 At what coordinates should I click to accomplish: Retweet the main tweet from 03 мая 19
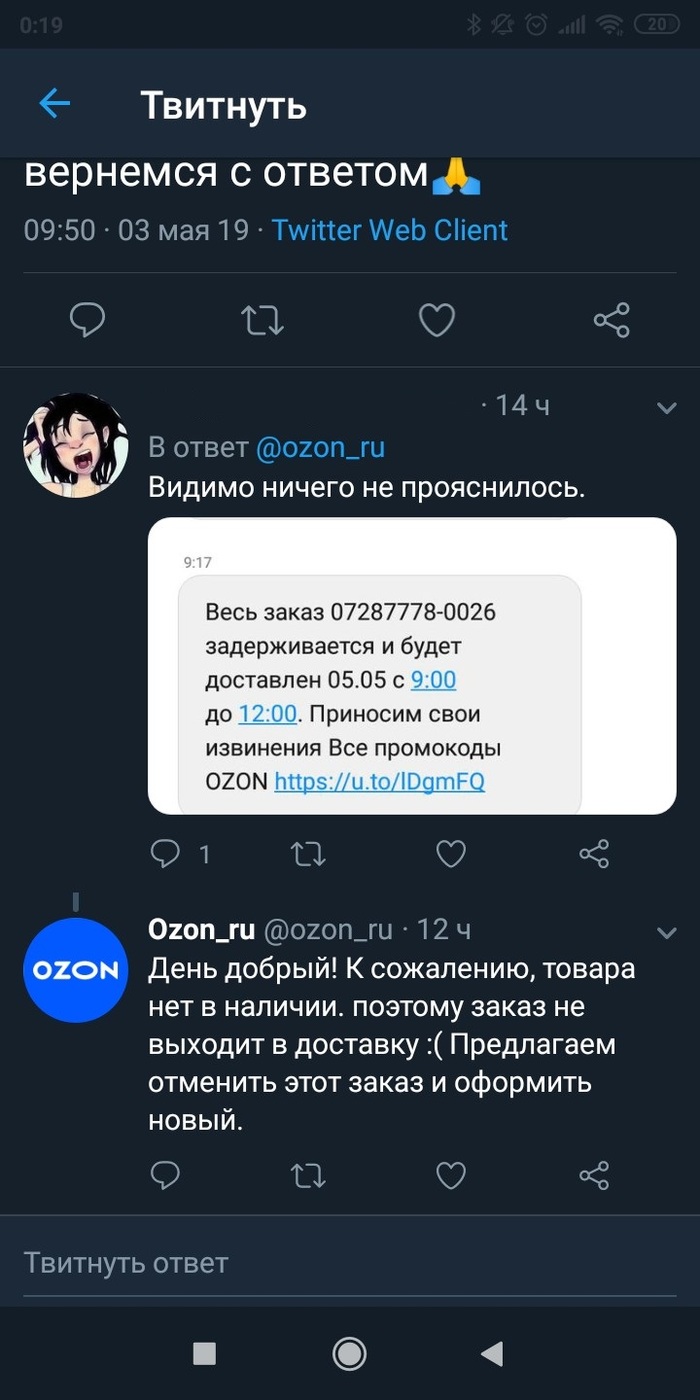pyautogui.click(x=263, y=320)
